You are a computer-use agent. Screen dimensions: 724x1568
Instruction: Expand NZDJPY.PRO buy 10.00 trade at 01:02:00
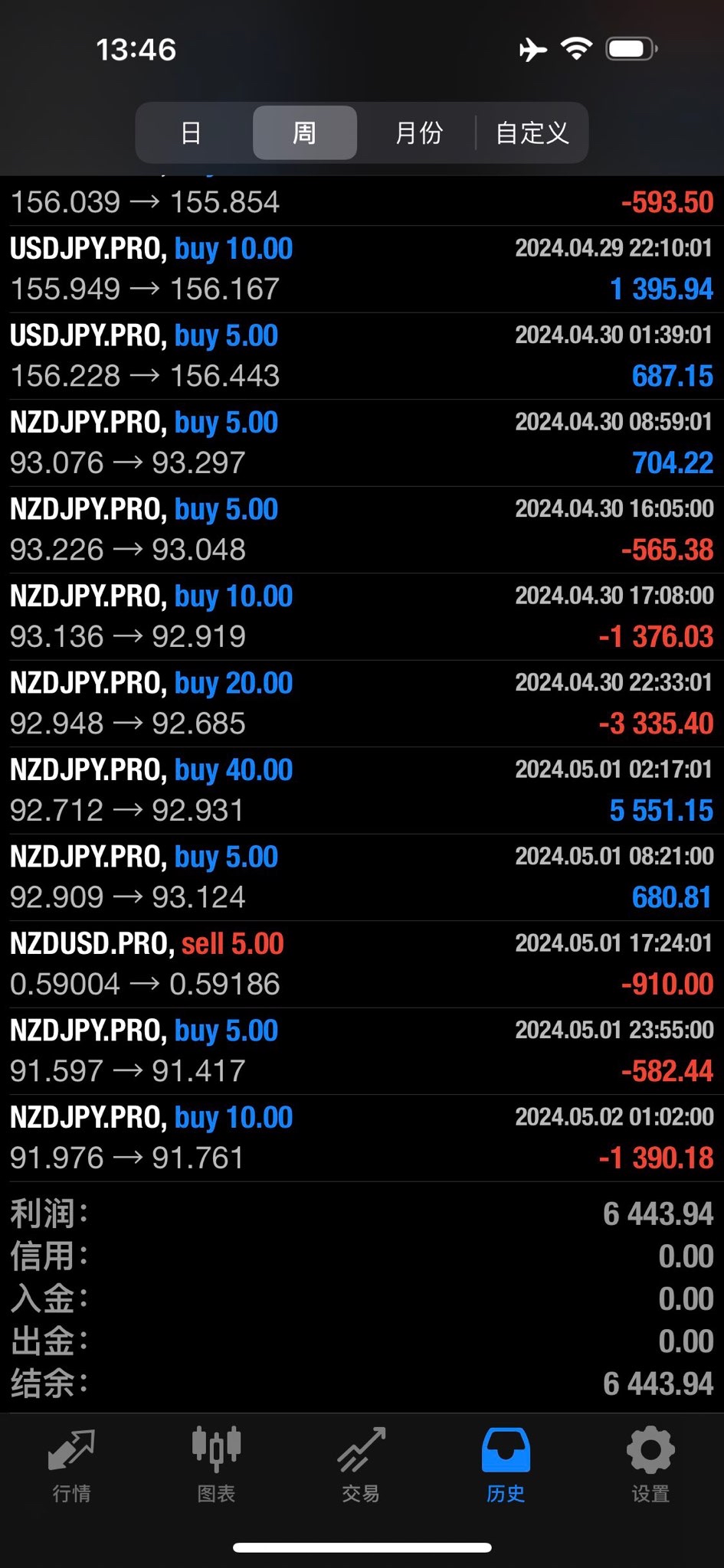pos(362,1138)
